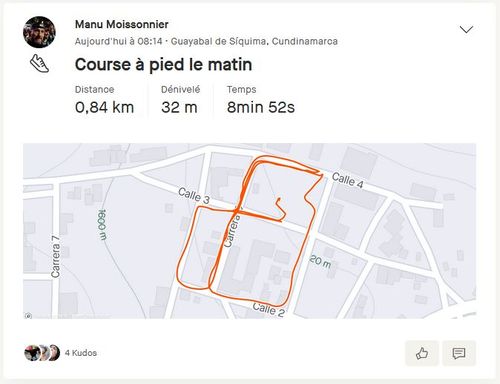The height and width of the screenshot is (384, 500).
Task: Open the comment button
Action: (459, 353)
